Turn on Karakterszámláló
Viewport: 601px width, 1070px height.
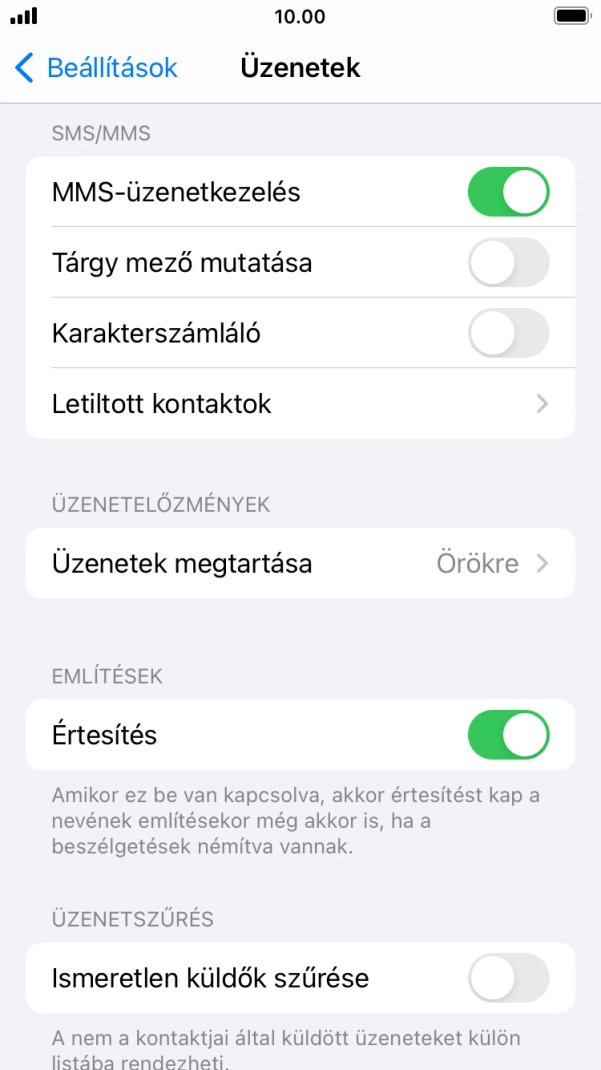pos(508,333)
